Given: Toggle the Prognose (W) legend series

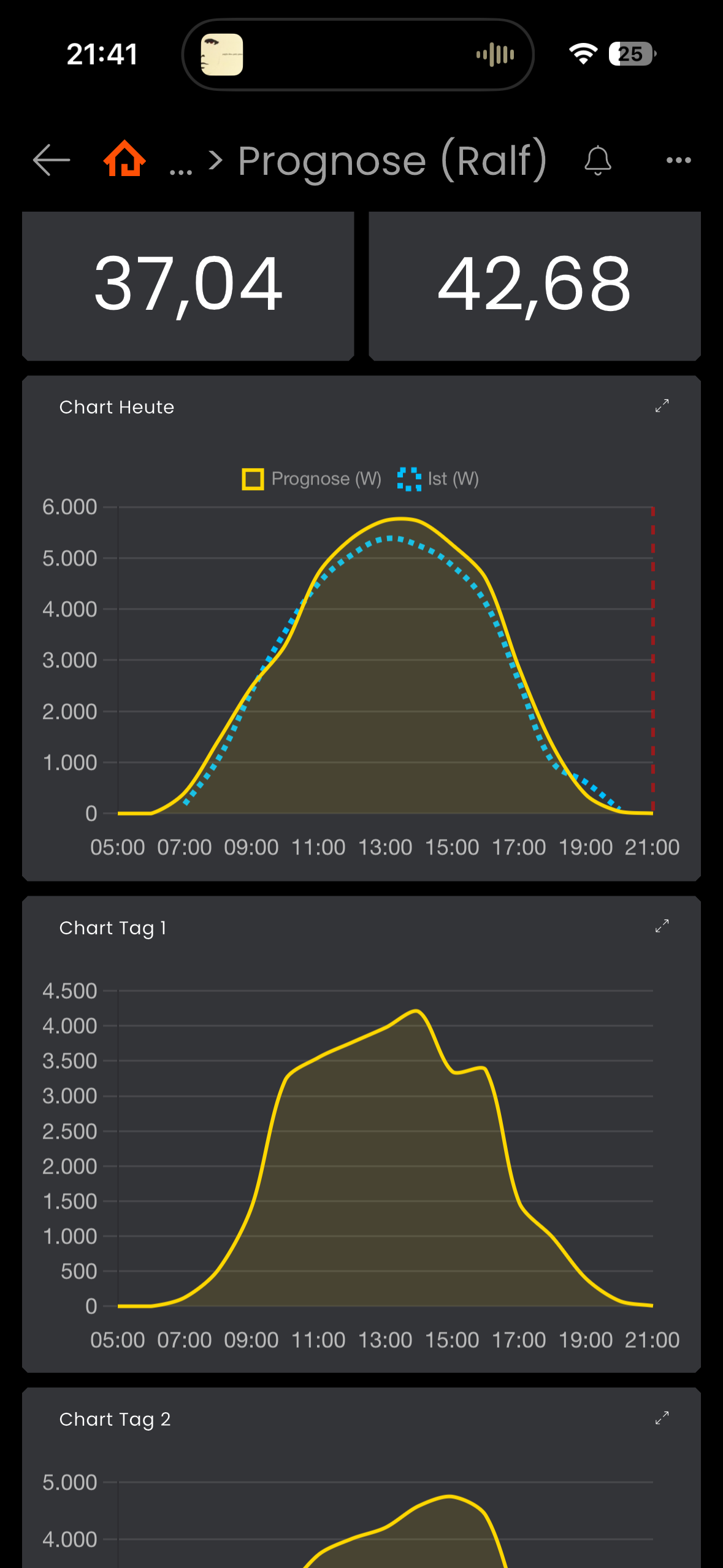Looking at the screenshot, I should pos(312,479).
